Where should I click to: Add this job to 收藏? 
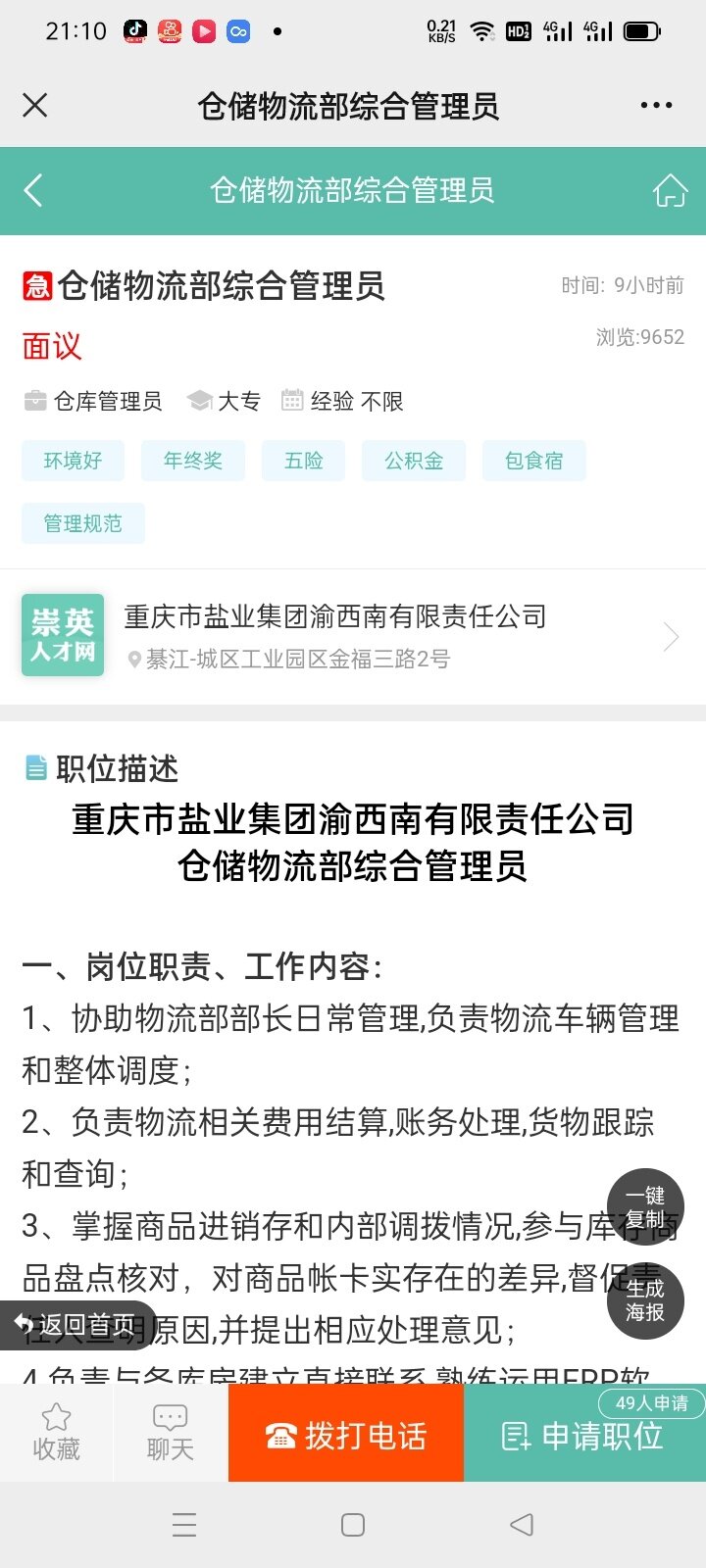(57, 1433)
